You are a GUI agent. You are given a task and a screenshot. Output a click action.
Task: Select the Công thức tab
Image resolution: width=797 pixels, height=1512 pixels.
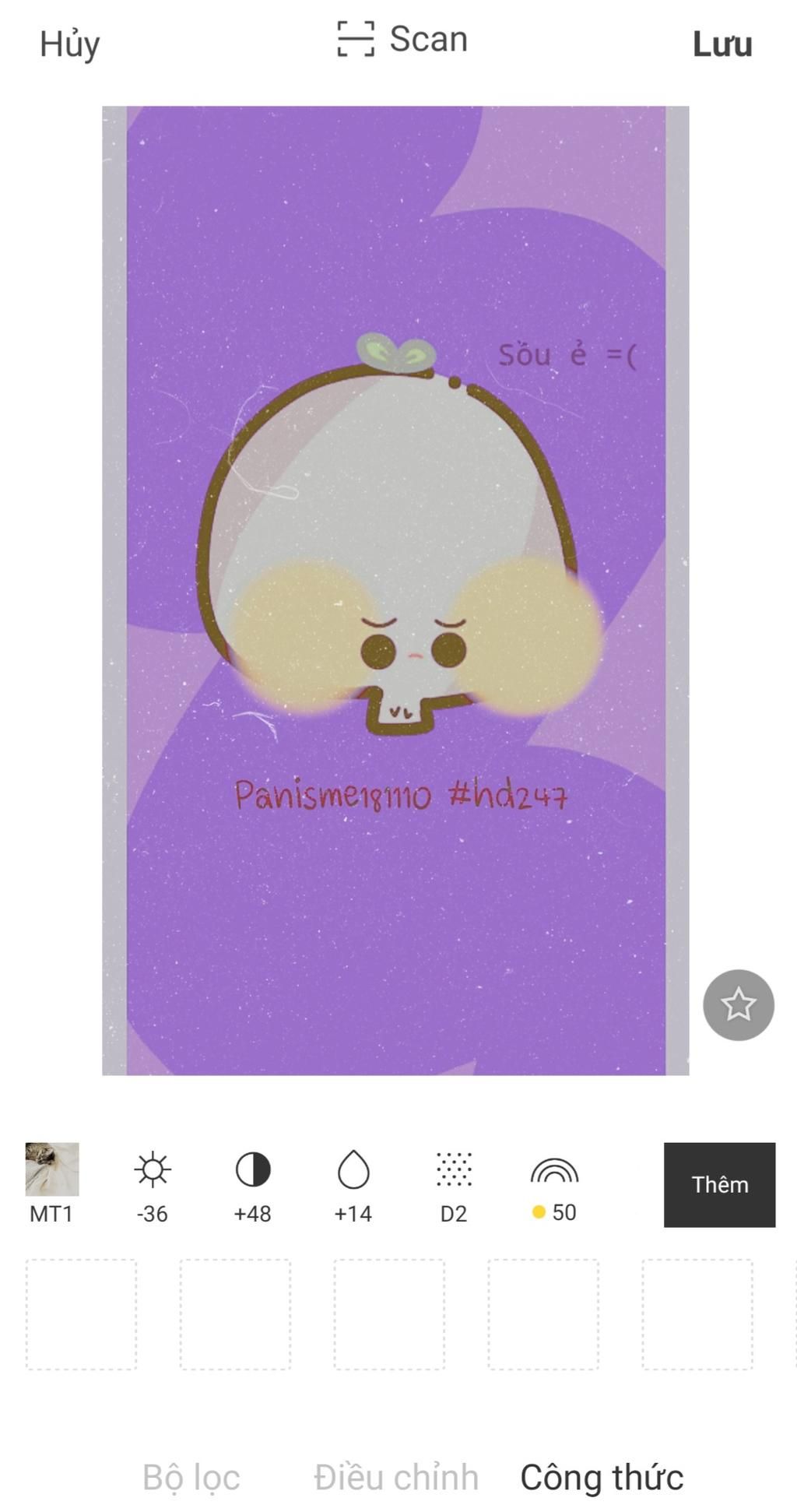[x=602, y=1477]
